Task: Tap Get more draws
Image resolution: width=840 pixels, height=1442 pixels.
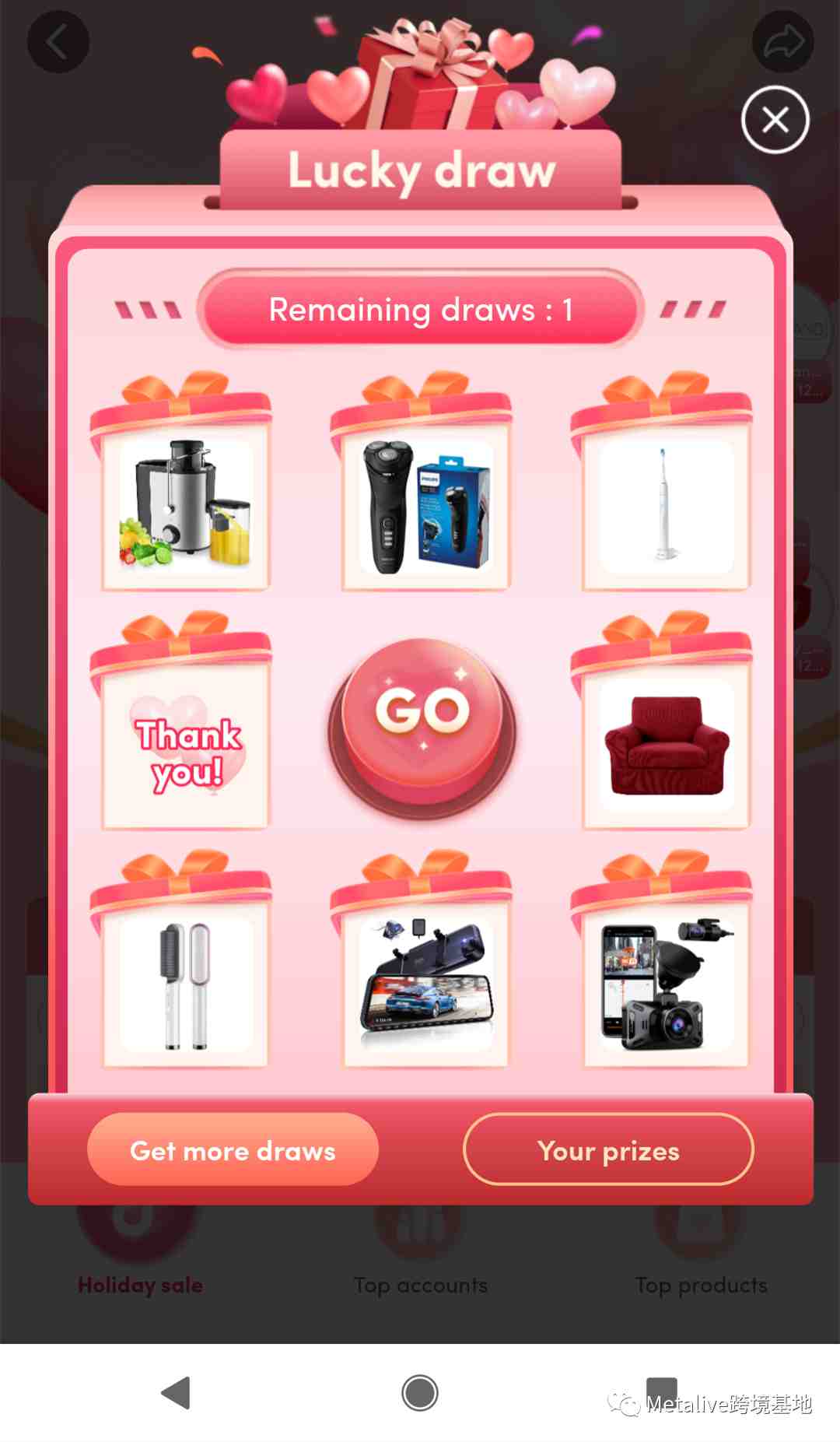Action: pos(233,1150)
